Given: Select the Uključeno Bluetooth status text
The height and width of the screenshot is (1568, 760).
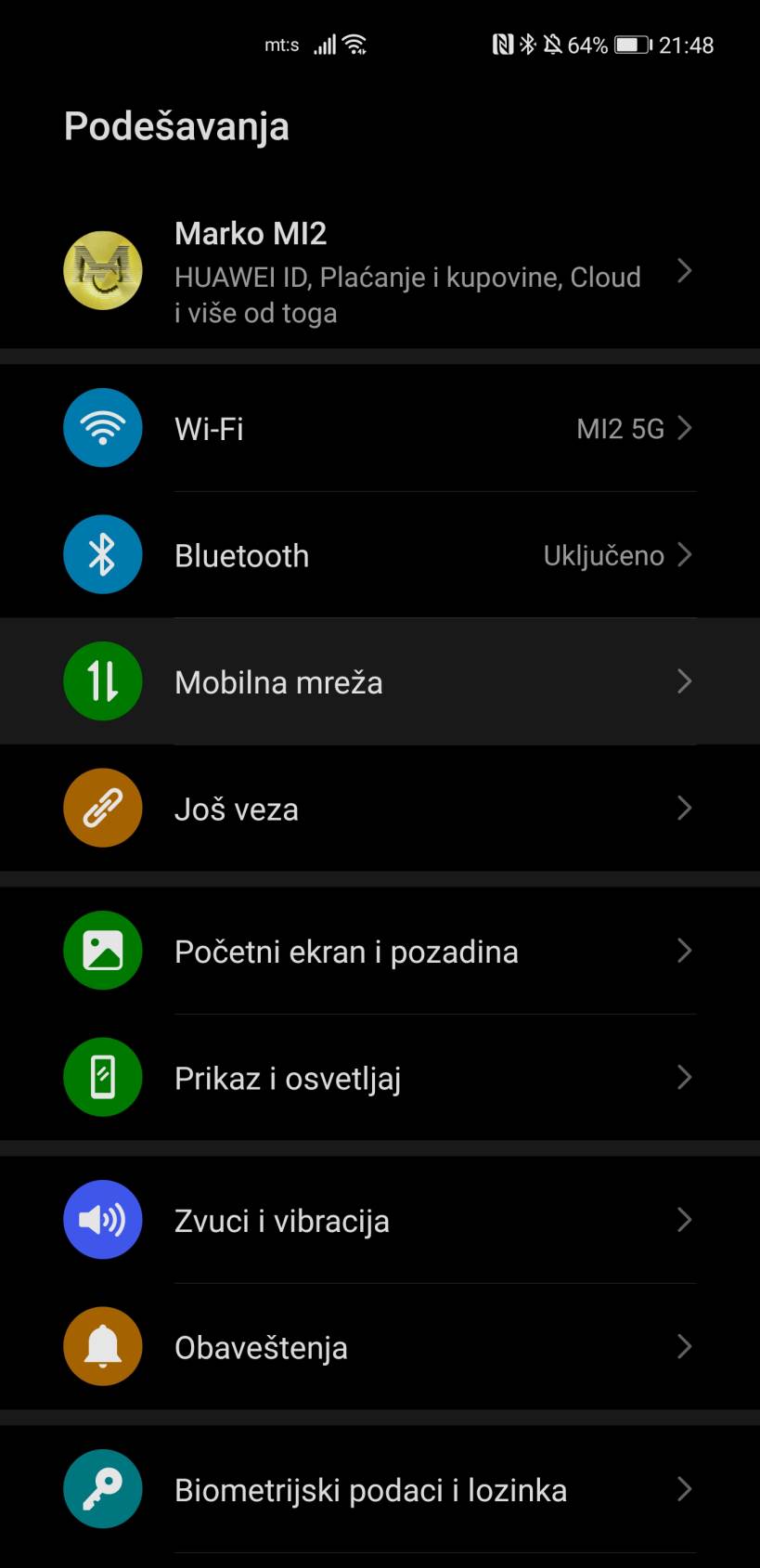Looking at the screenshot, I should pyautogui.click(x=605, y=554).
